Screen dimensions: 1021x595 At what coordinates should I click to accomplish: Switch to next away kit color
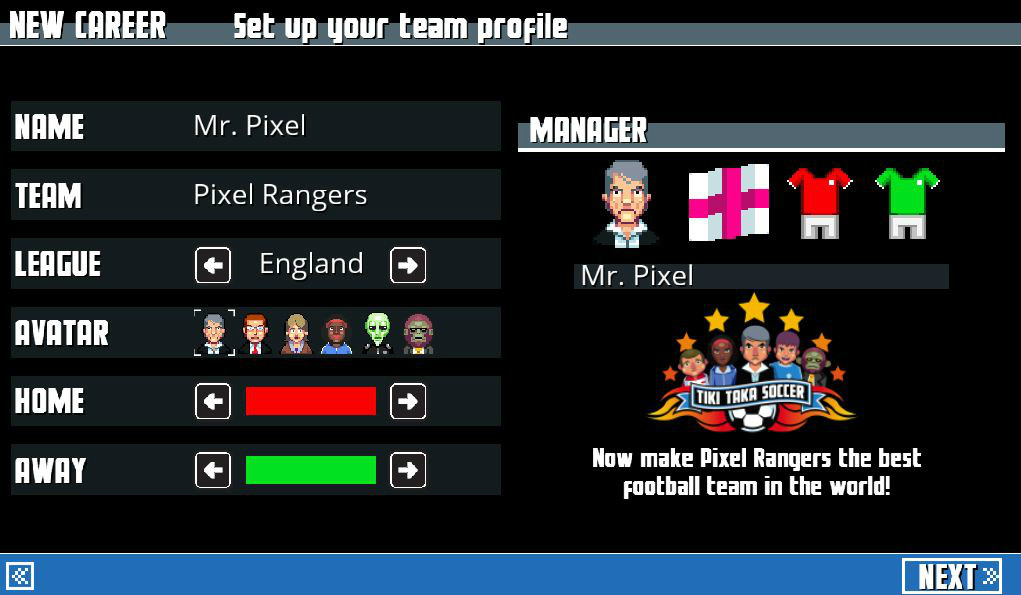click(x=408, y=470)
